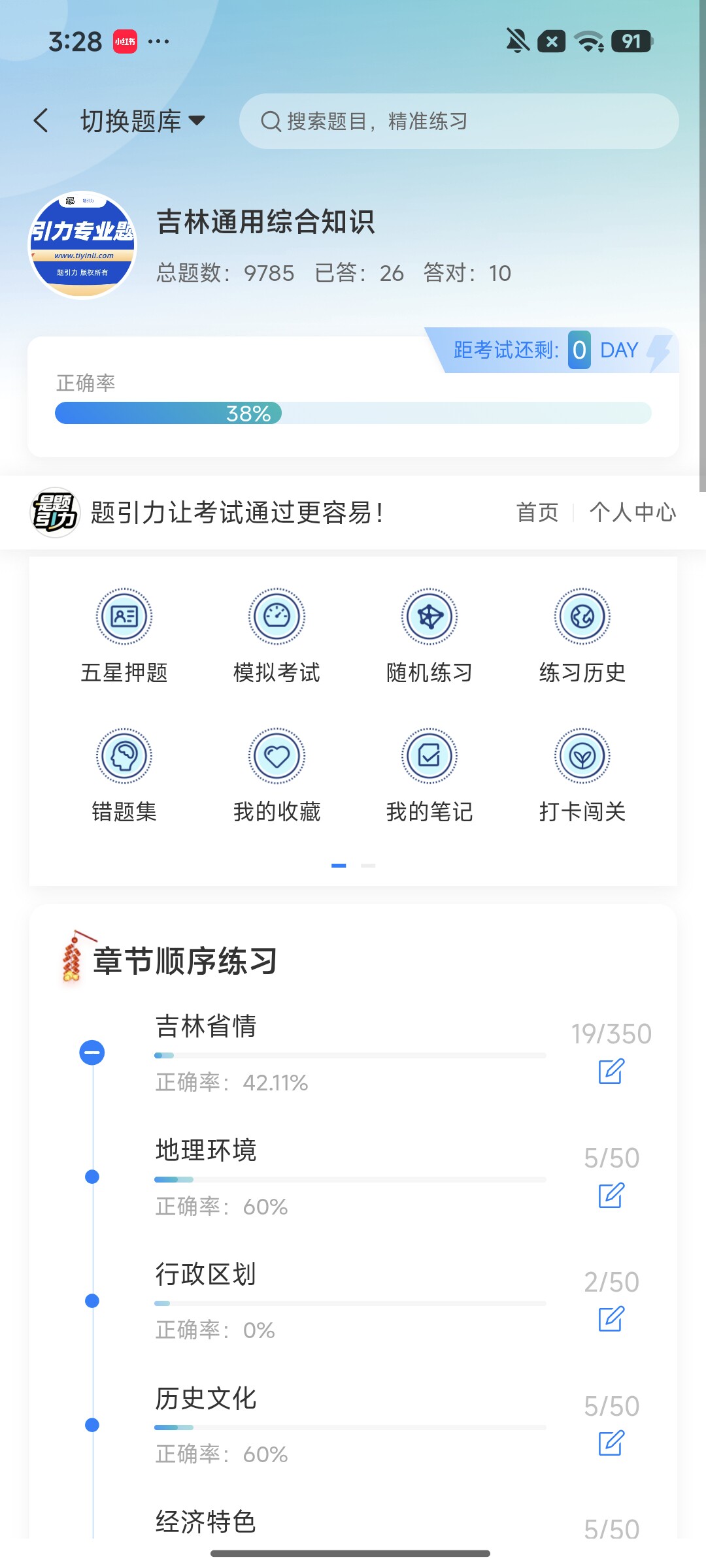Image resolution: width=706 pixels, height=1568 pixels.
Task: Go back using the top-left arrow
Action: 41,121
